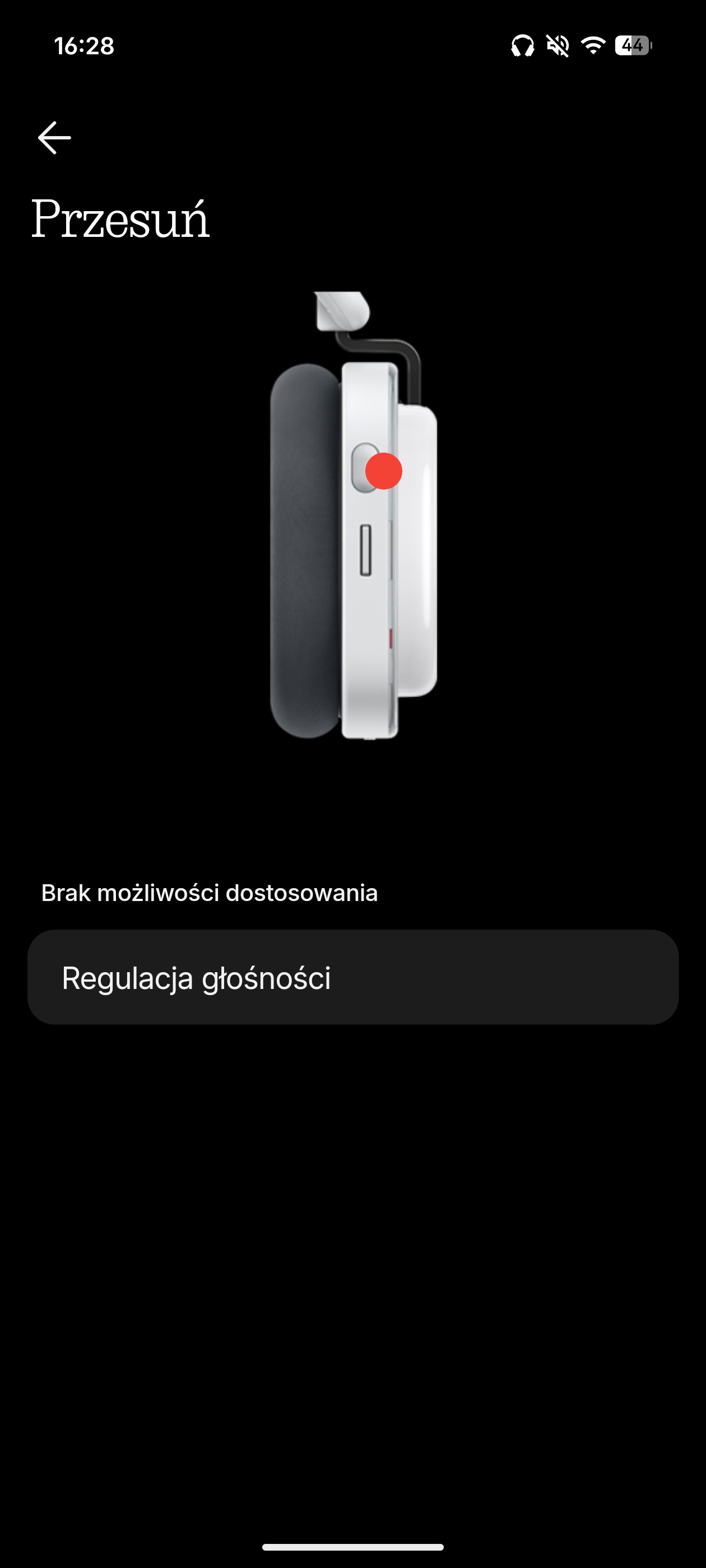Select the Regulacja głośności row
Viewport: 706px width, 1568px height.
tap(352, 977)
